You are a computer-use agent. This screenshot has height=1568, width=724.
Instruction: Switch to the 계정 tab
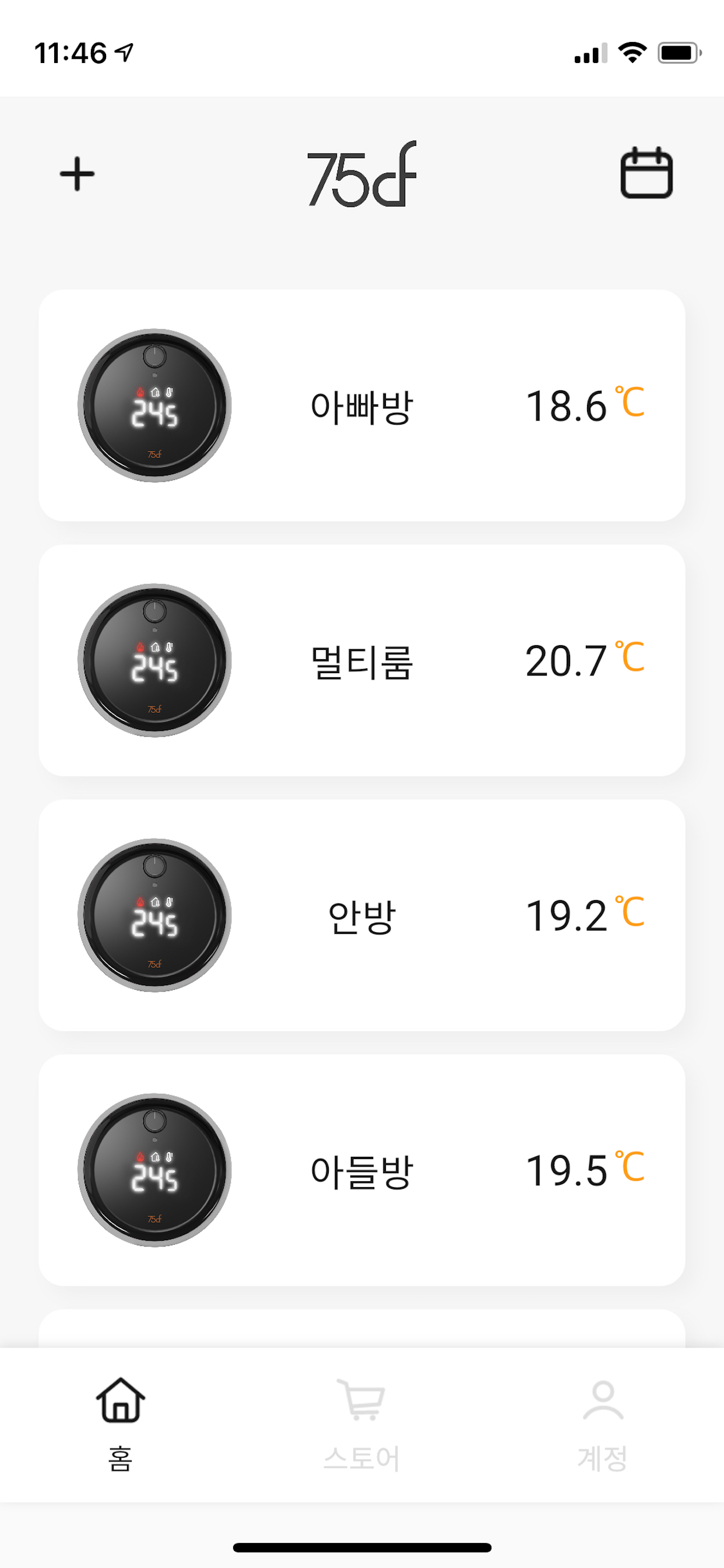[x=602, y=1418]
